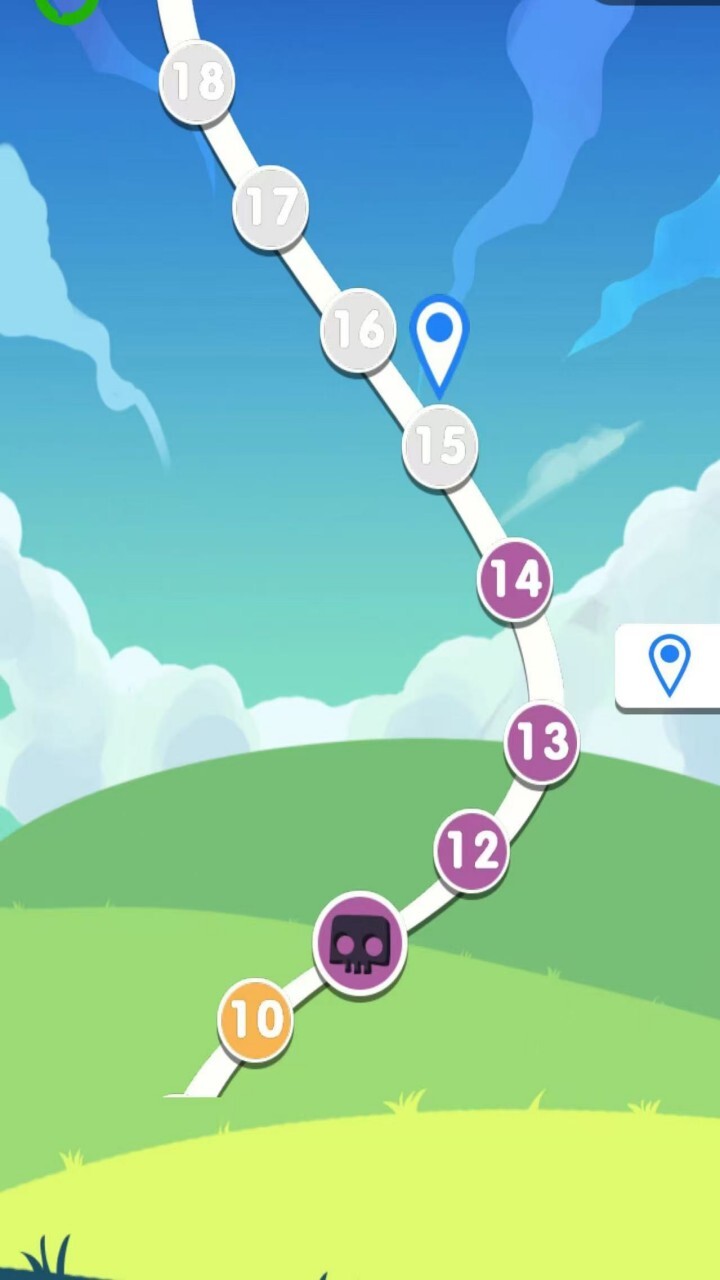
Task: Open the skull boss level
Action: point(359,942)
